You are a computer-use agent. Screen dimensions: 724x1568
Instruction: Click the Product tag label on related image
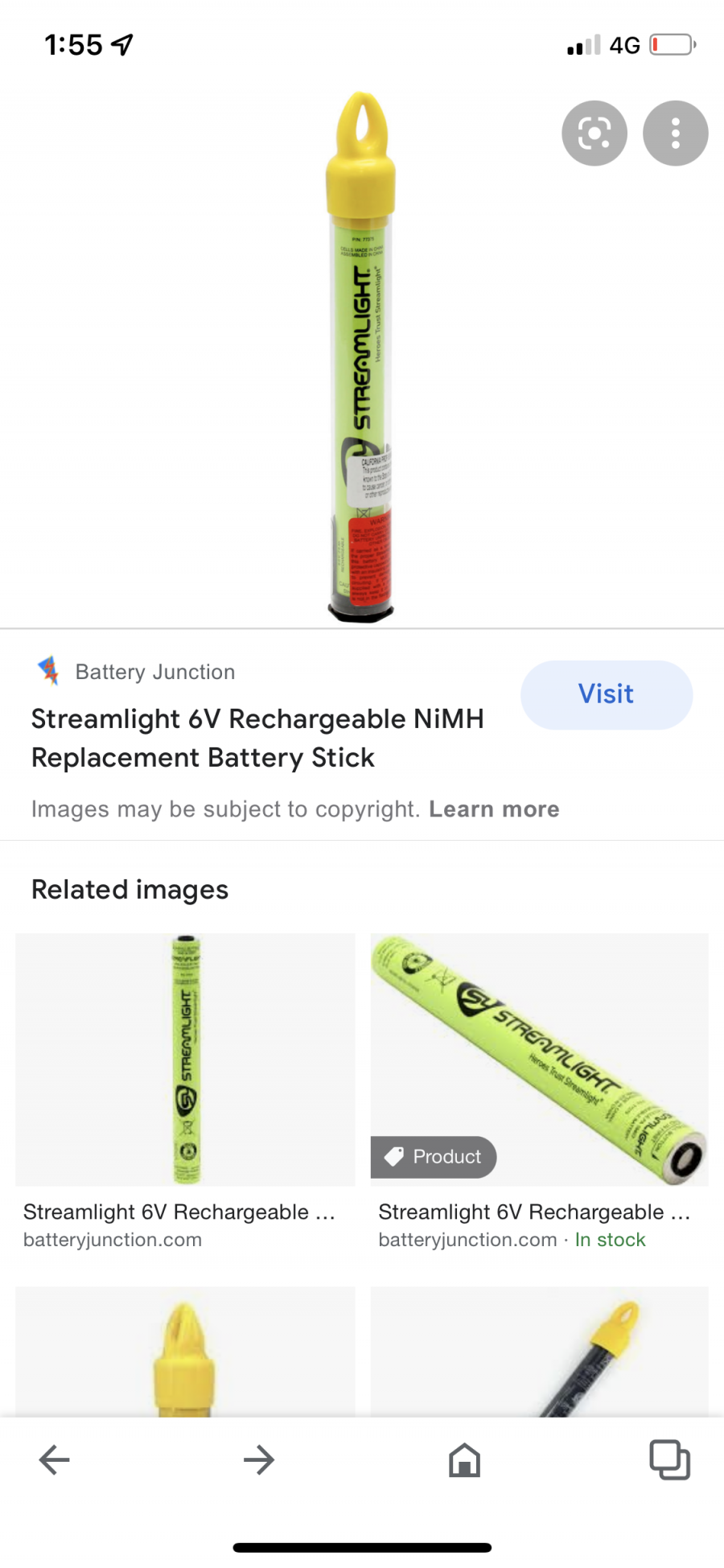(x=434, y=1157)
